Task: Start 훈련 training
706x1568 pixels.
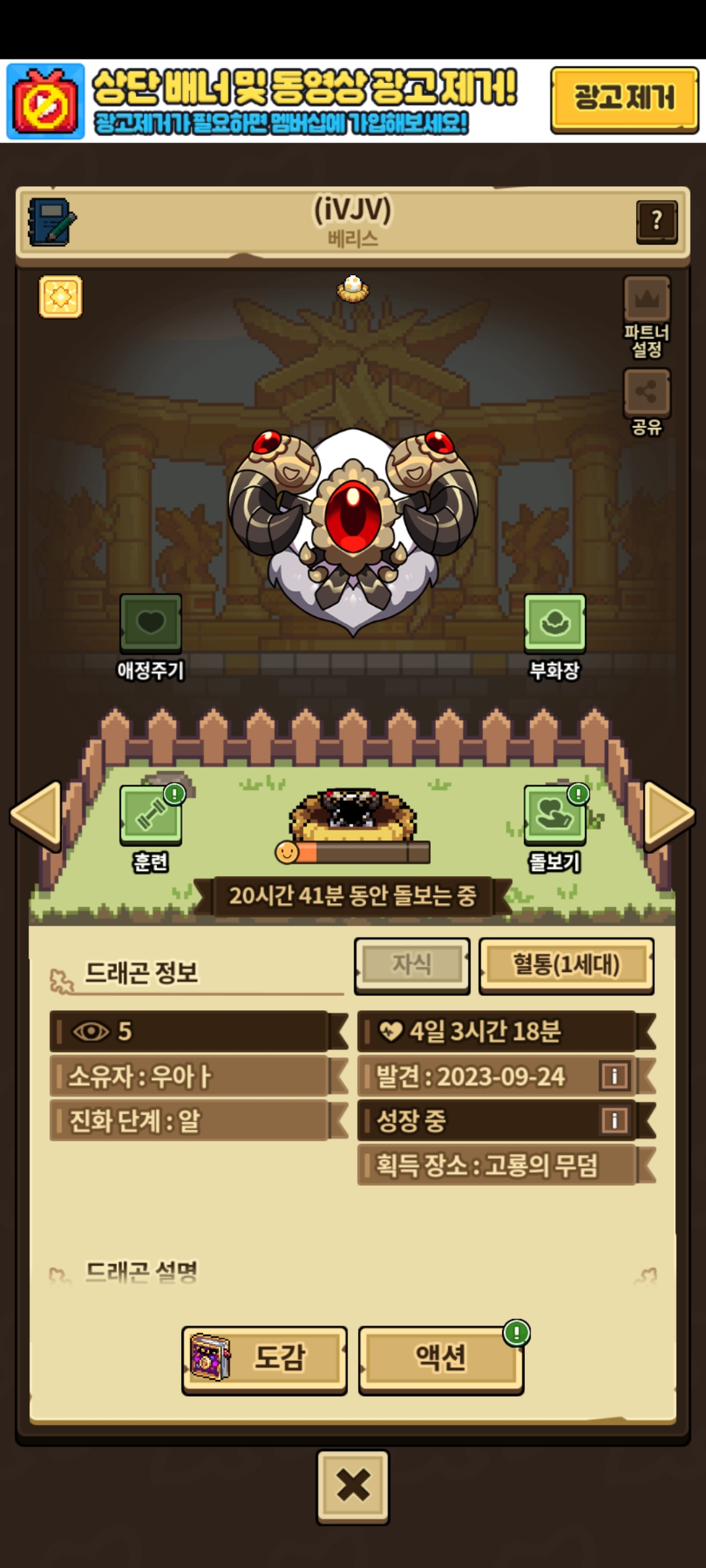Action: pos(151,816)
